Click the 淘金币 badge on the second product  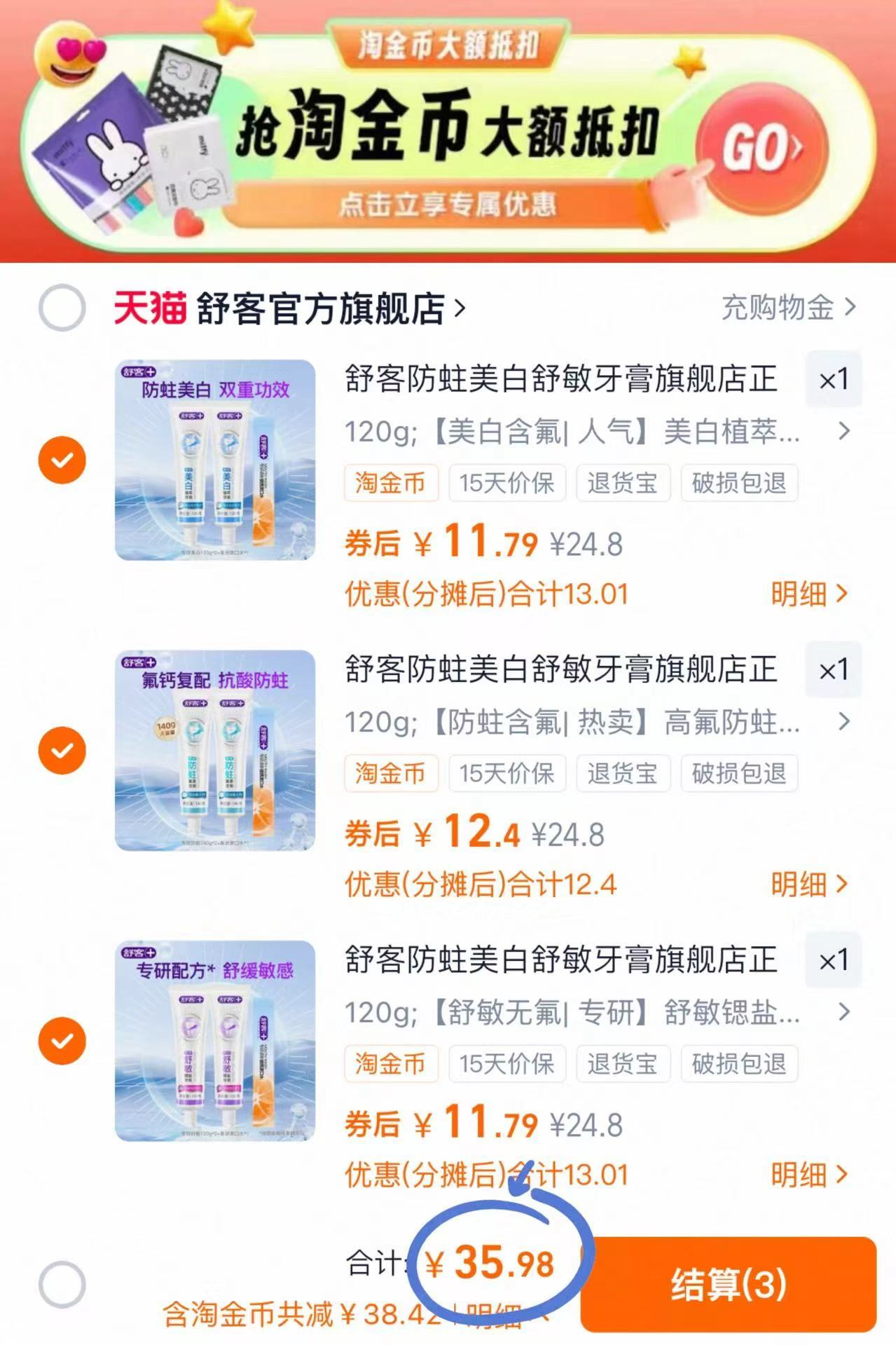(x=392, y=774)
